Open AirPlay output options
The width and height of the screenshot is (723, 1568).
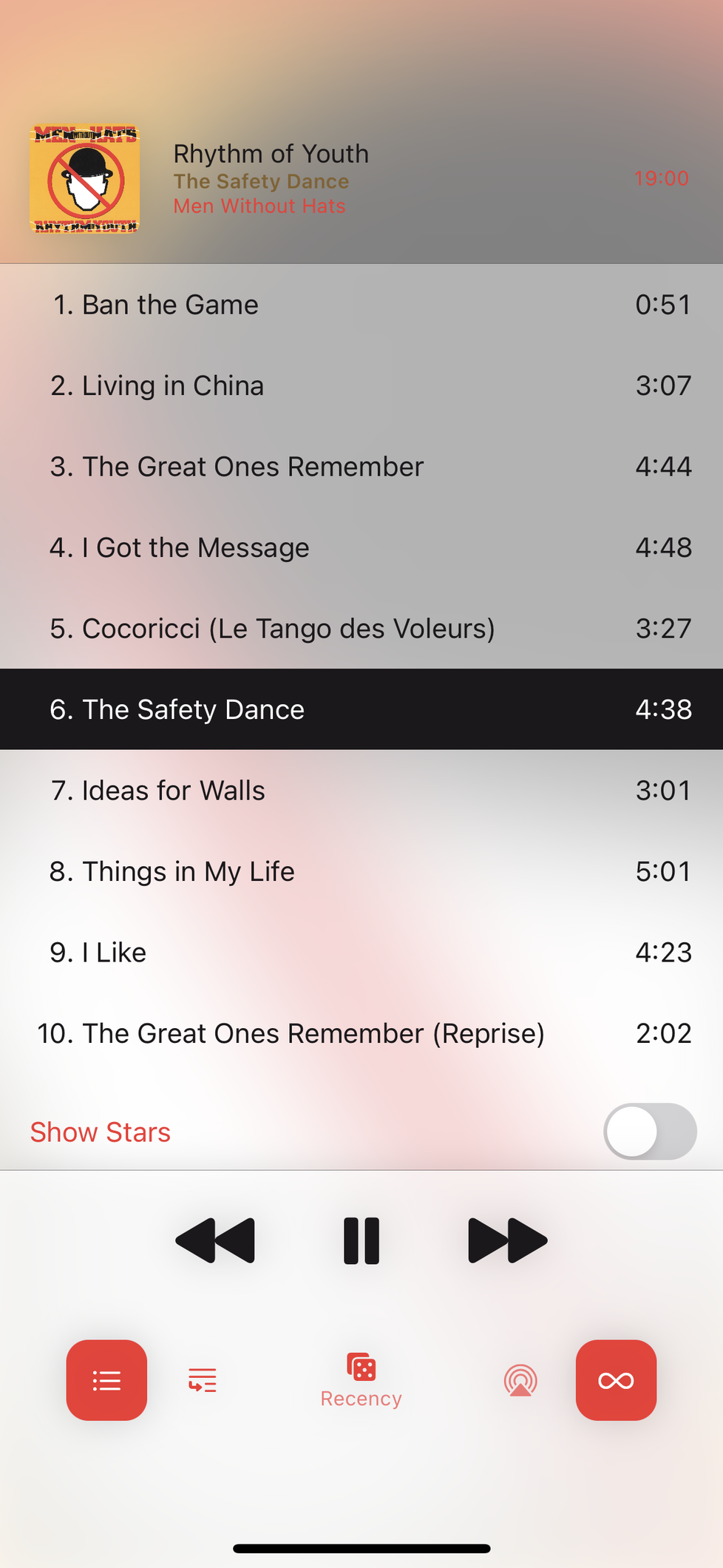point(520,1380)
